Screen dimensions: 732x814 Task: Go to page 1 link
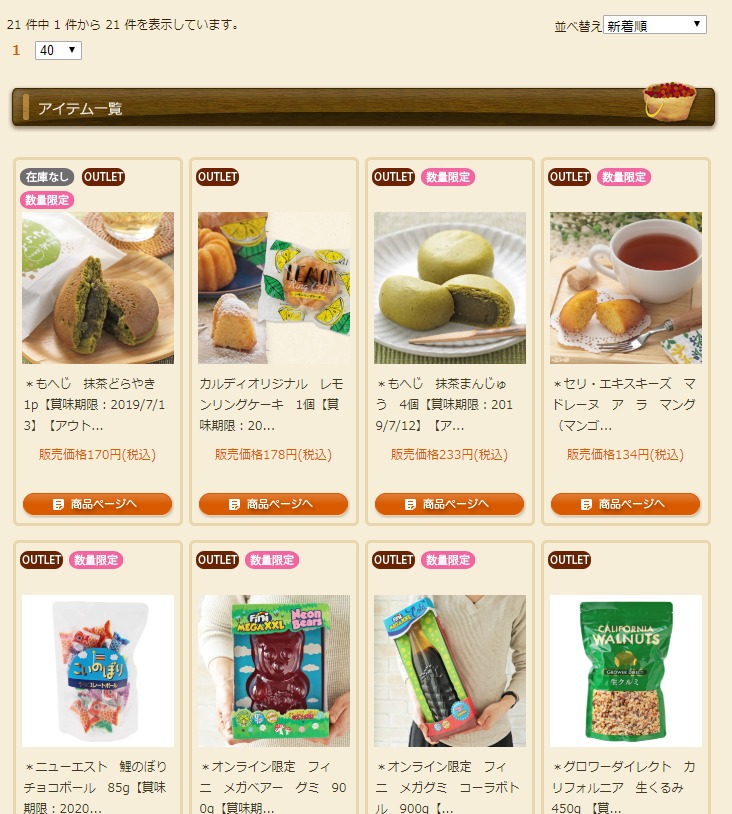[16, 50]
